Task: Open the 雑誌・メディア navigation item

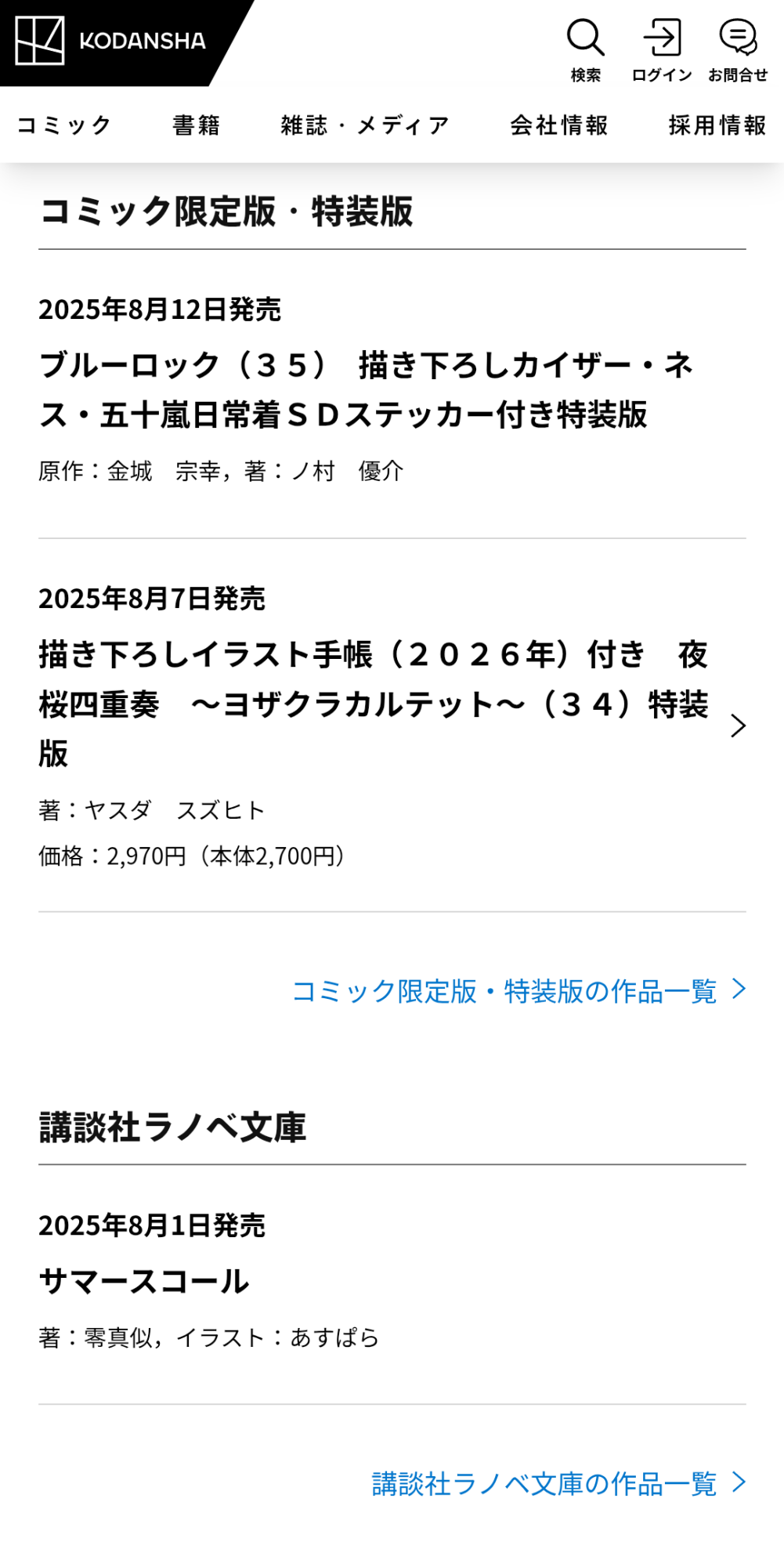Action: tap(366, 125)
